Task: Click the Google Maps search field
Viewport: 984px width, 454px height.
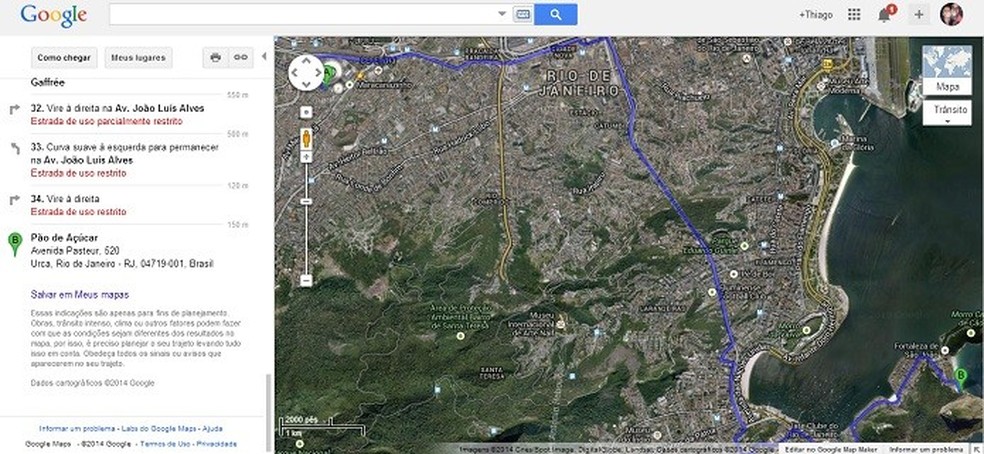Action: click(305, 14)
